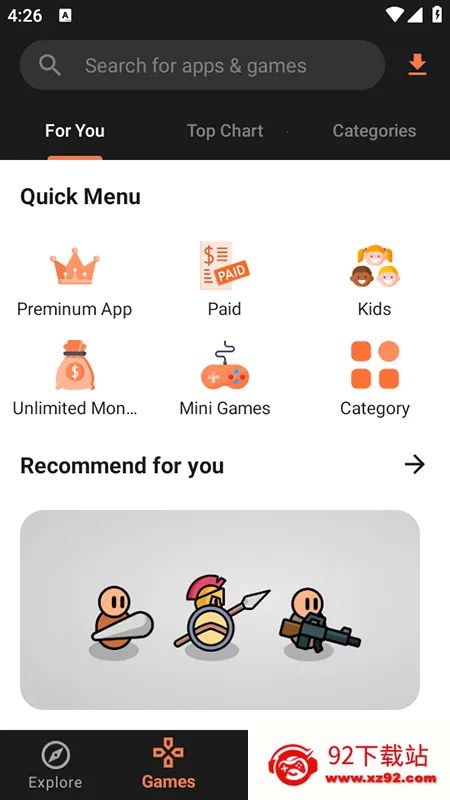Select the For You tab
Image resolution: width=450 pixels, height=800 pixels.
tap(75, 131)
